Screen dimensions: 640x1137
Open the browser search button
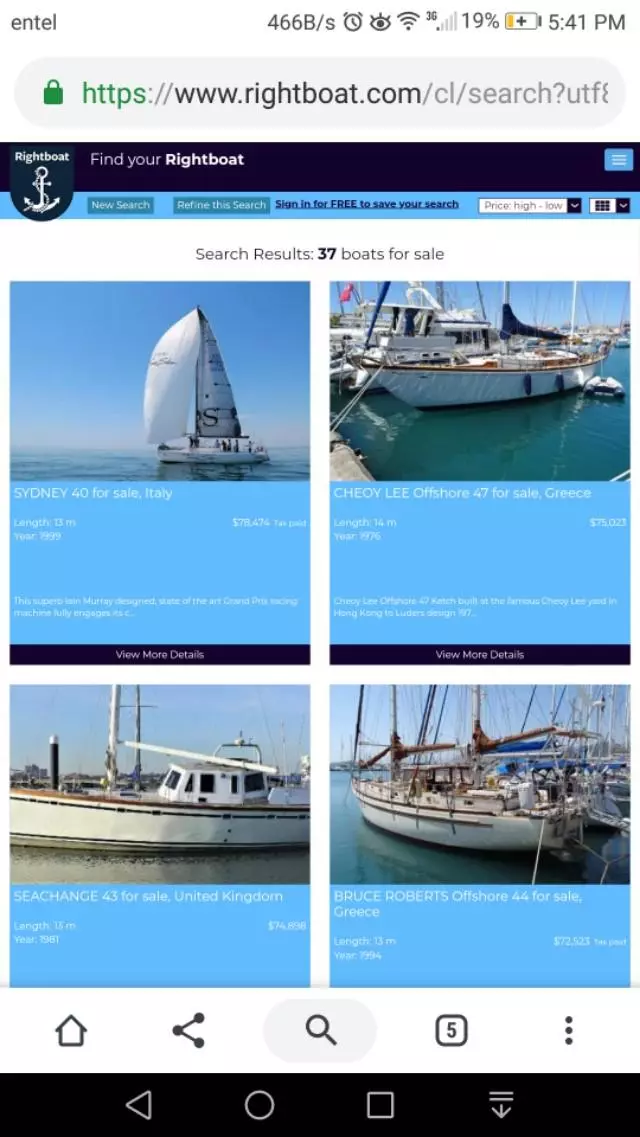[x=320, y=1030]
